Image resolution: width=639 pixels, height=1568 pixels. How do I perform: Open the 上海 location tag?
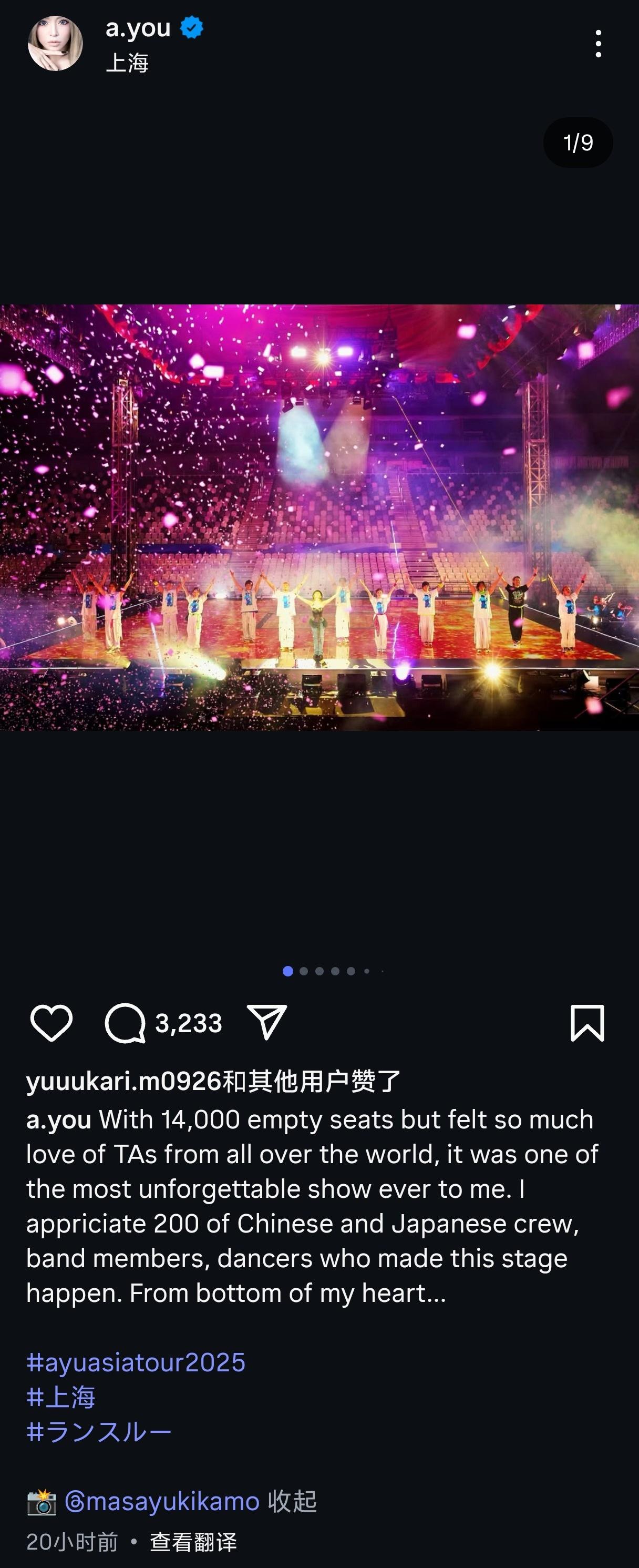tap(127, 62)
